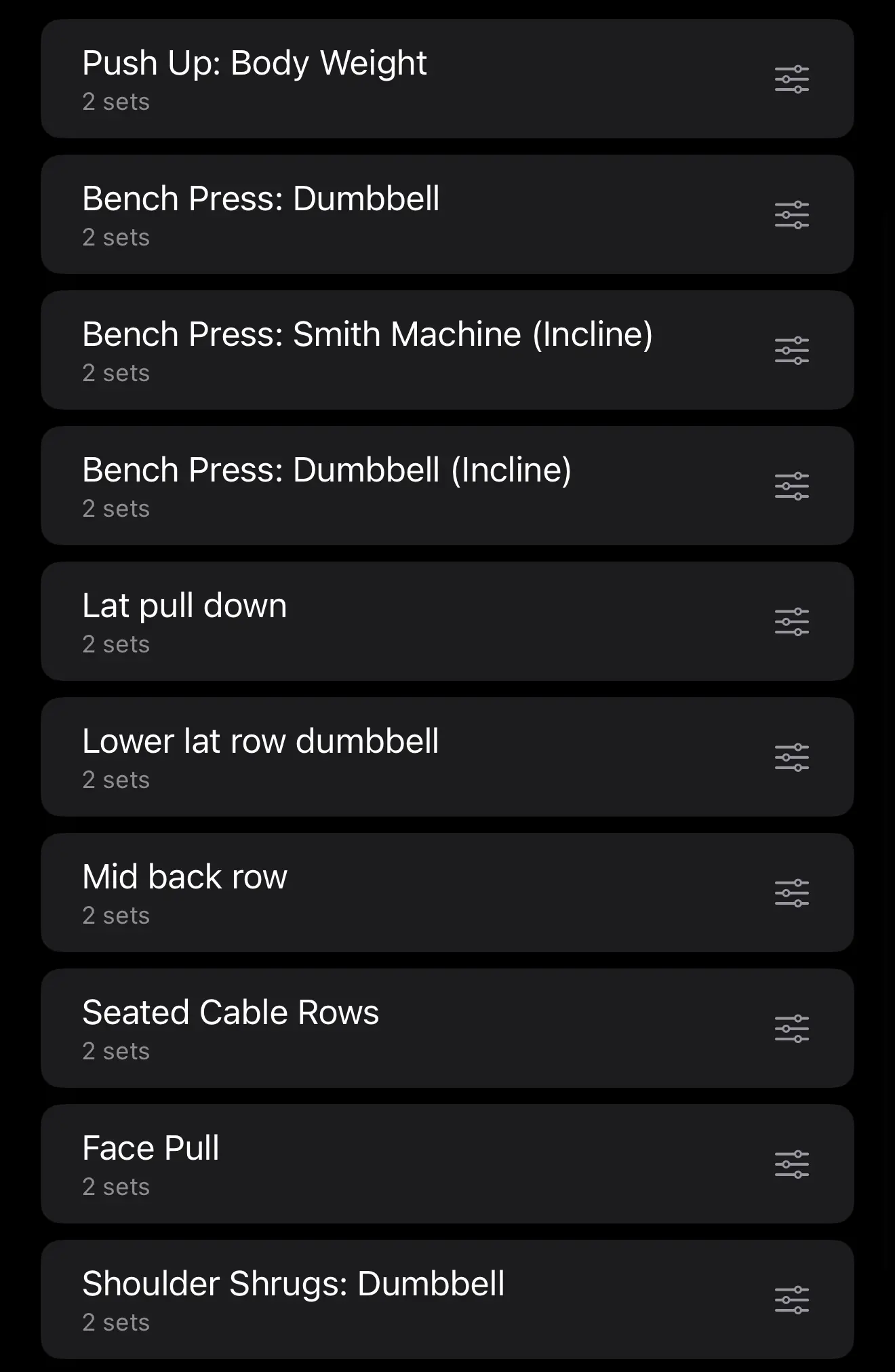The image size is (895, 1372).
Task: Open the sliders icon on Mid back row
Action: (791, 893)
